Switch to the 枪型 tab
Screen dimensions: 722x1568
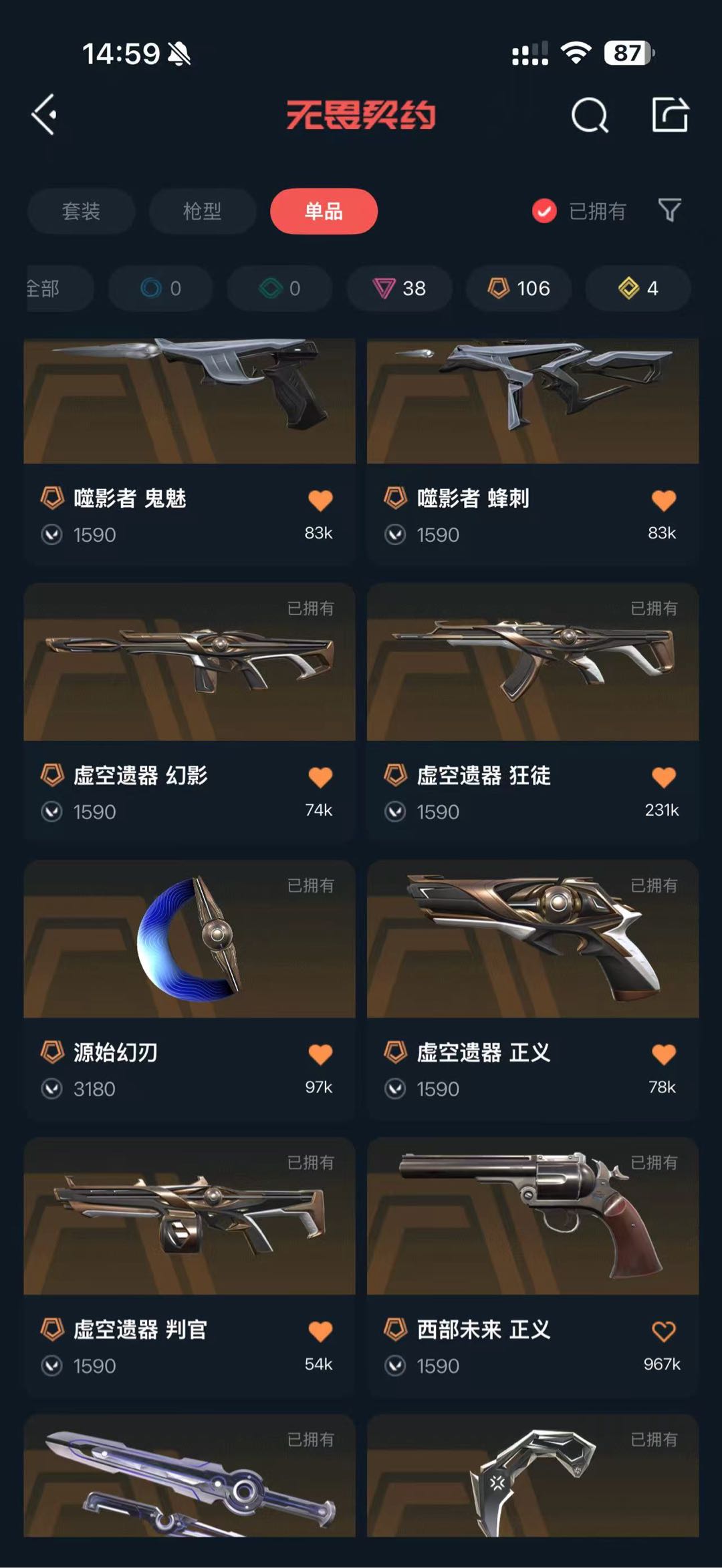click(202, 211)
